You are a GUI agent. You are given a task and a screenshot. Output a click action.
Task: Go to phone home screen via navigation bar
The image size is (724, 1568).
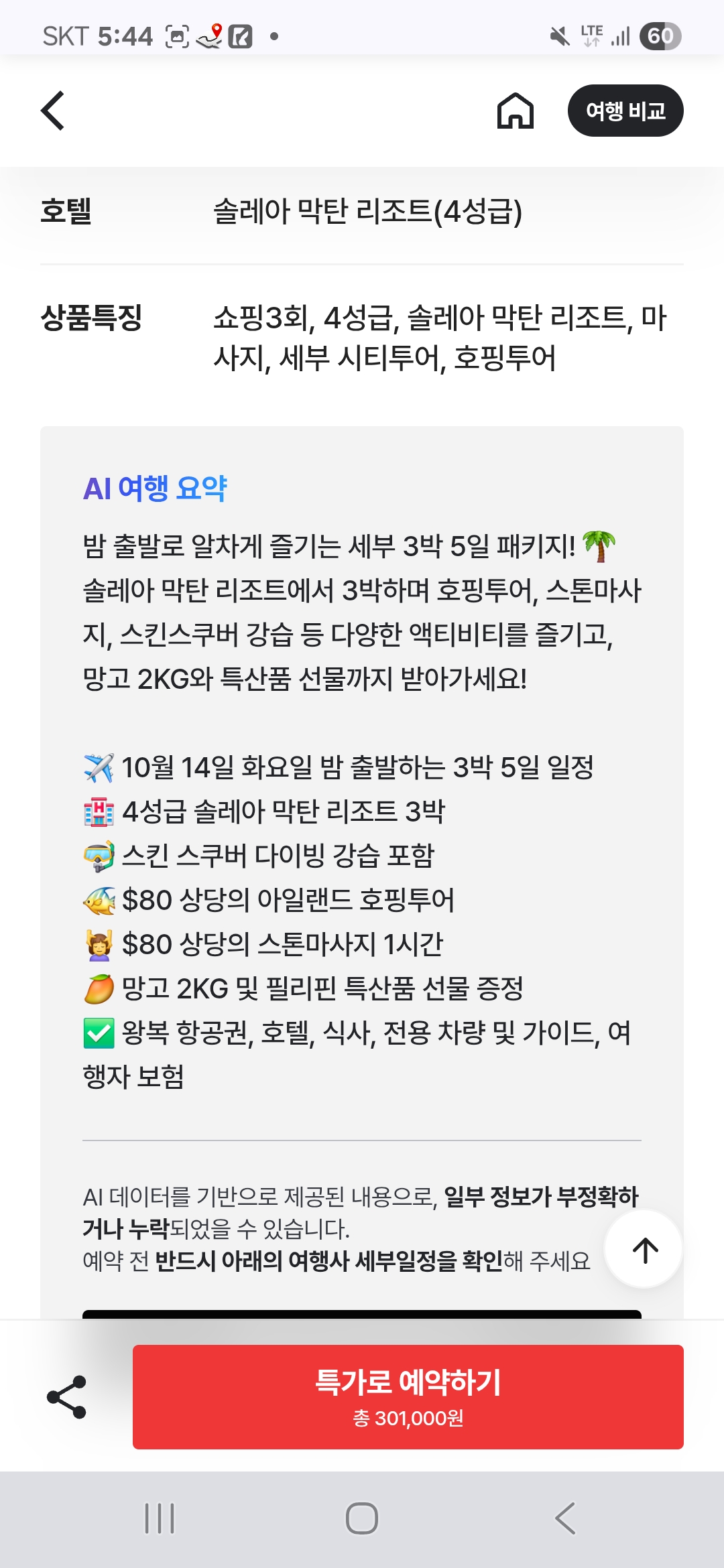tap(362, 1518)
